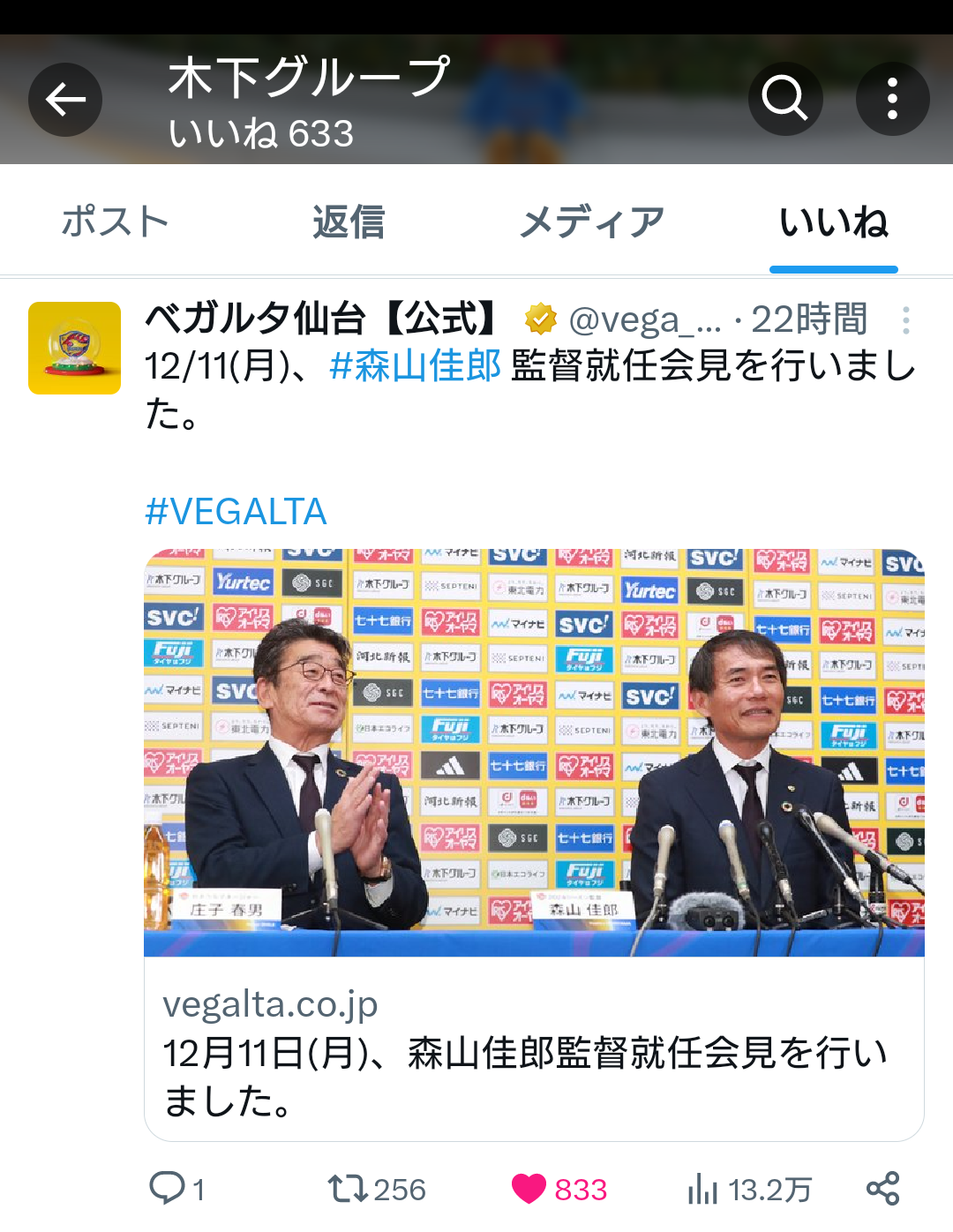Open the post's three-dot options menu

pos(905,319)
